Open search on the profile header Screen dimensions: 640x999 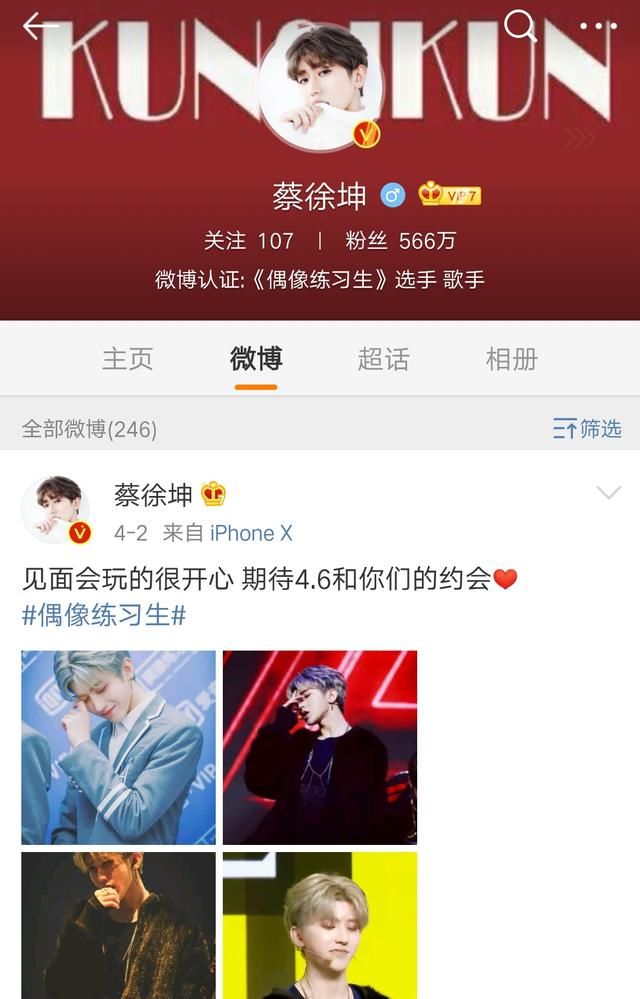521,27
